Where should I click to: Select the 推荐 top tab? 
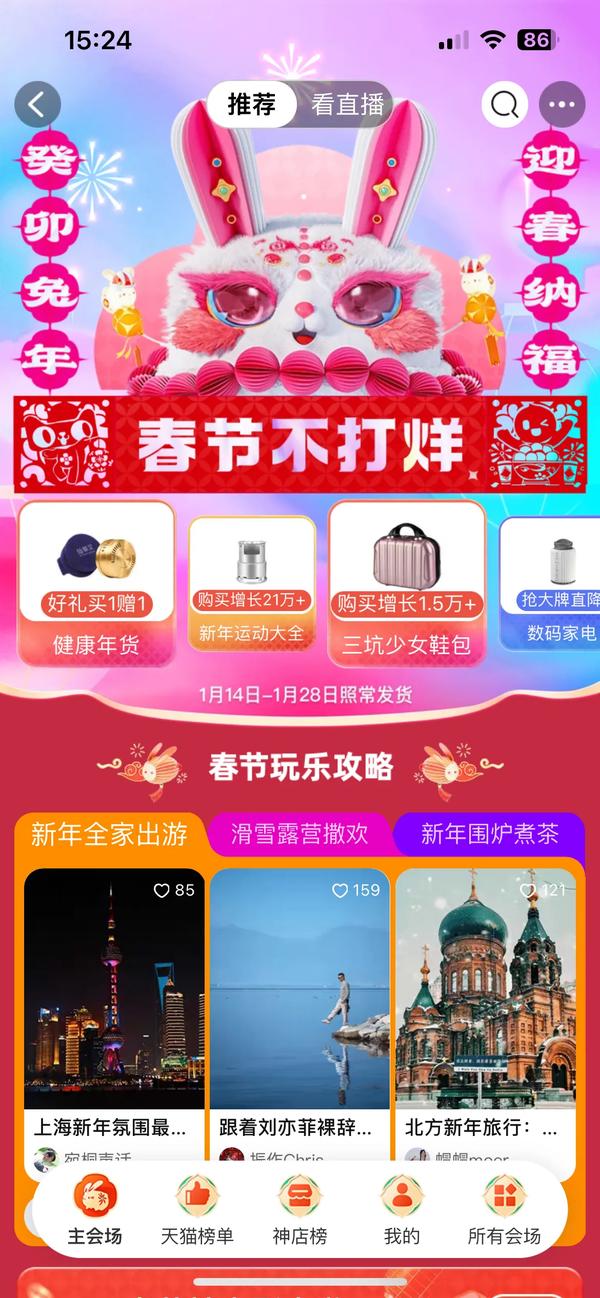coord(252,104)
